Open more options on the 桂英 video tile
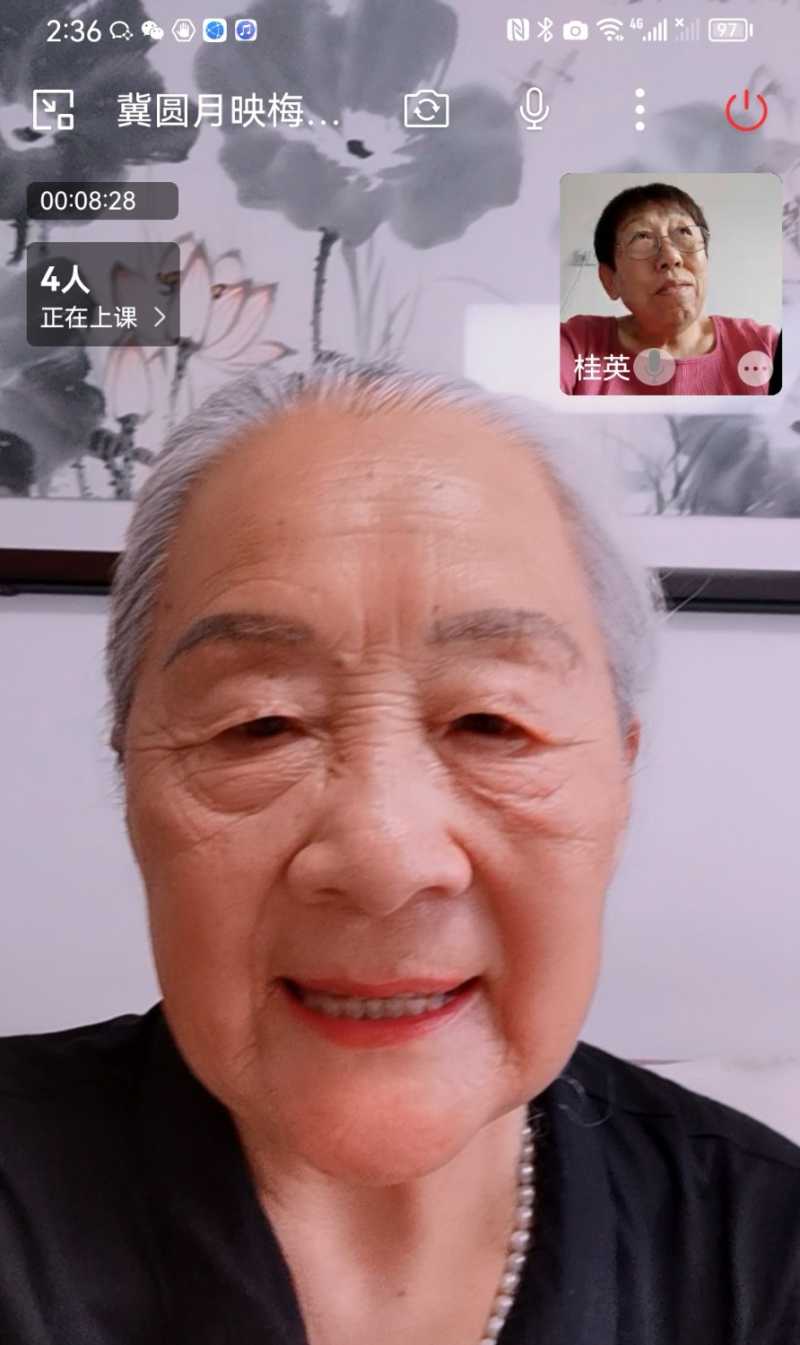 coord(755,369)
